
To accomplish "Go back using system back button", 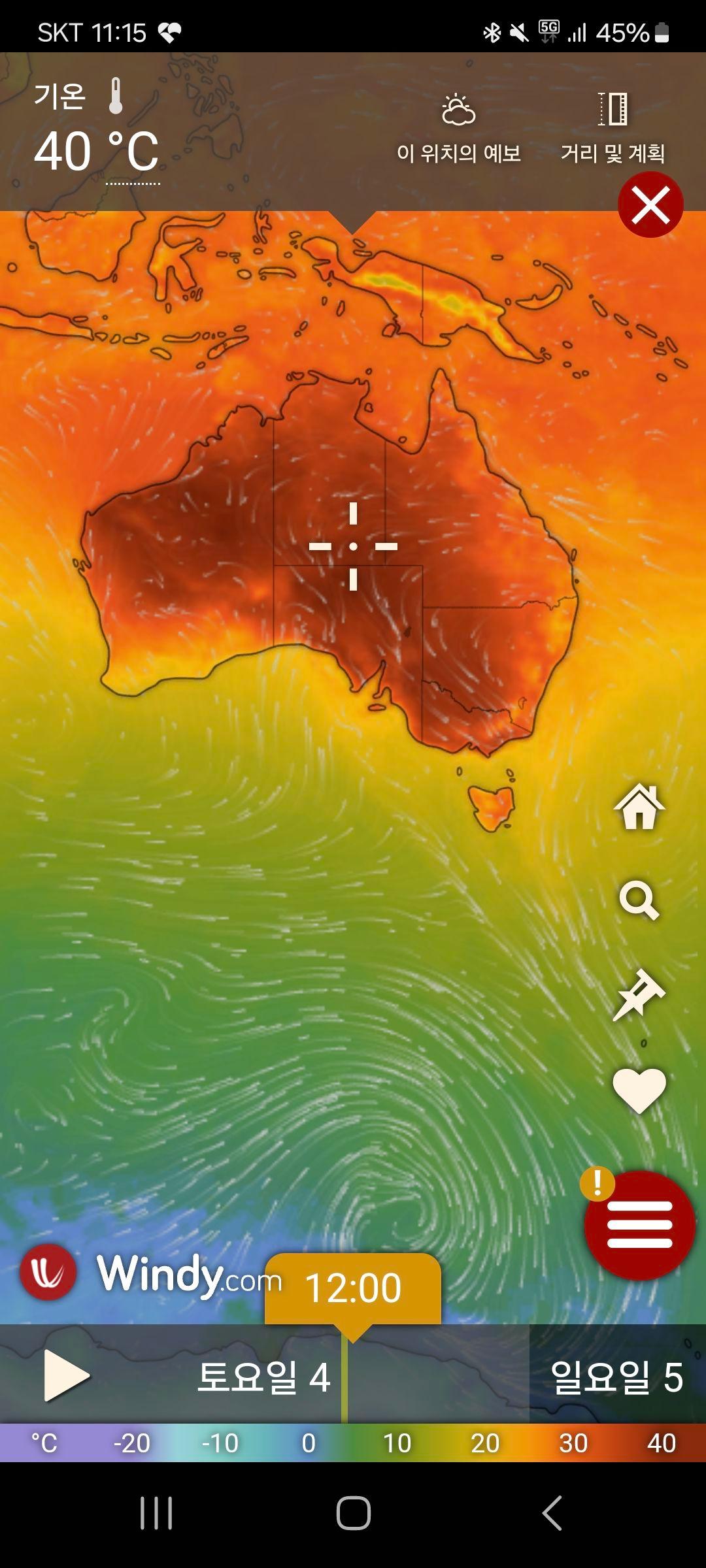I will click(x=551, y=1513).
